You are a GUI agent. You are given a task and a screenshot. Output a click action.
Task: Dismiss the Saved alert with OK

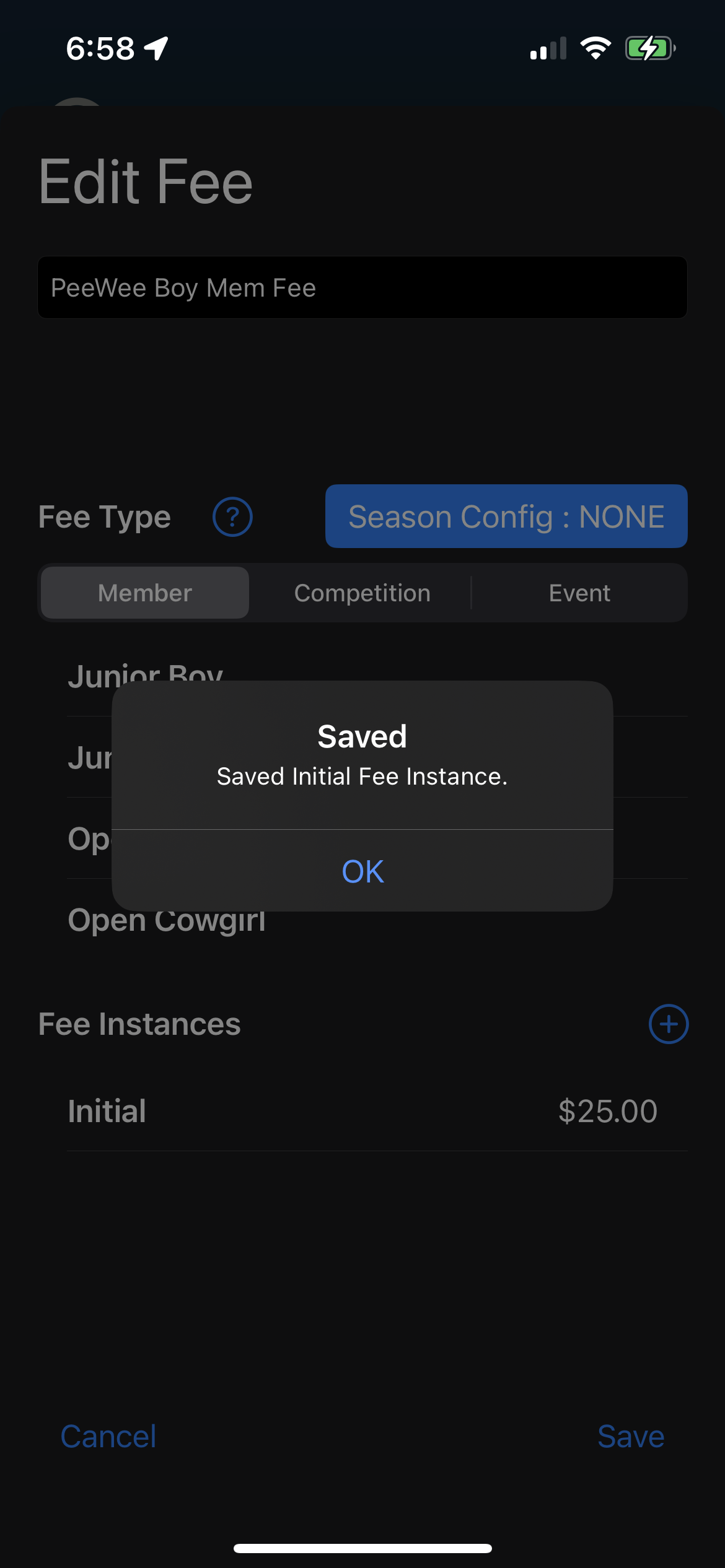[x=362, y=871]
